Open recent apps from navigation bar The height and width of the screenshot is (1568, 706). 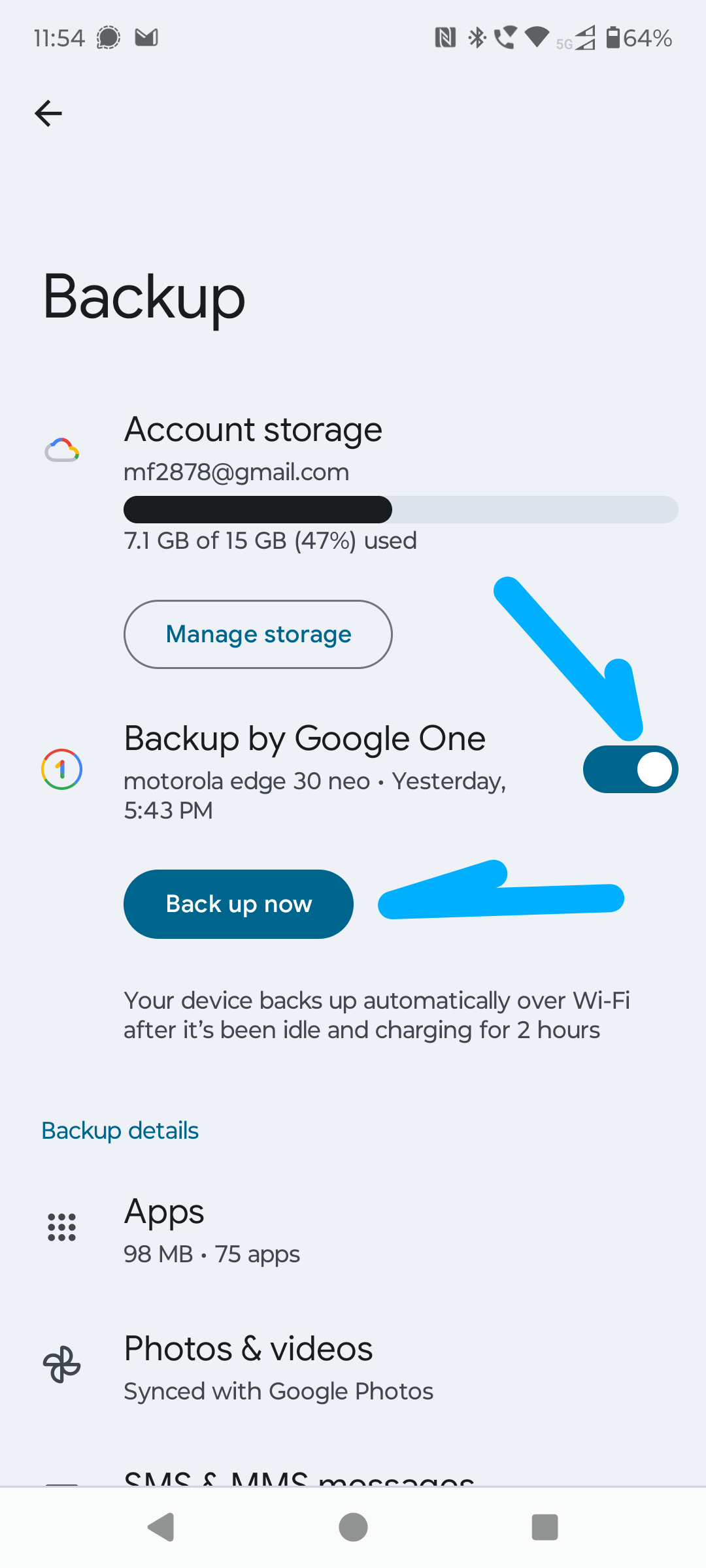tap(545, 1527)
